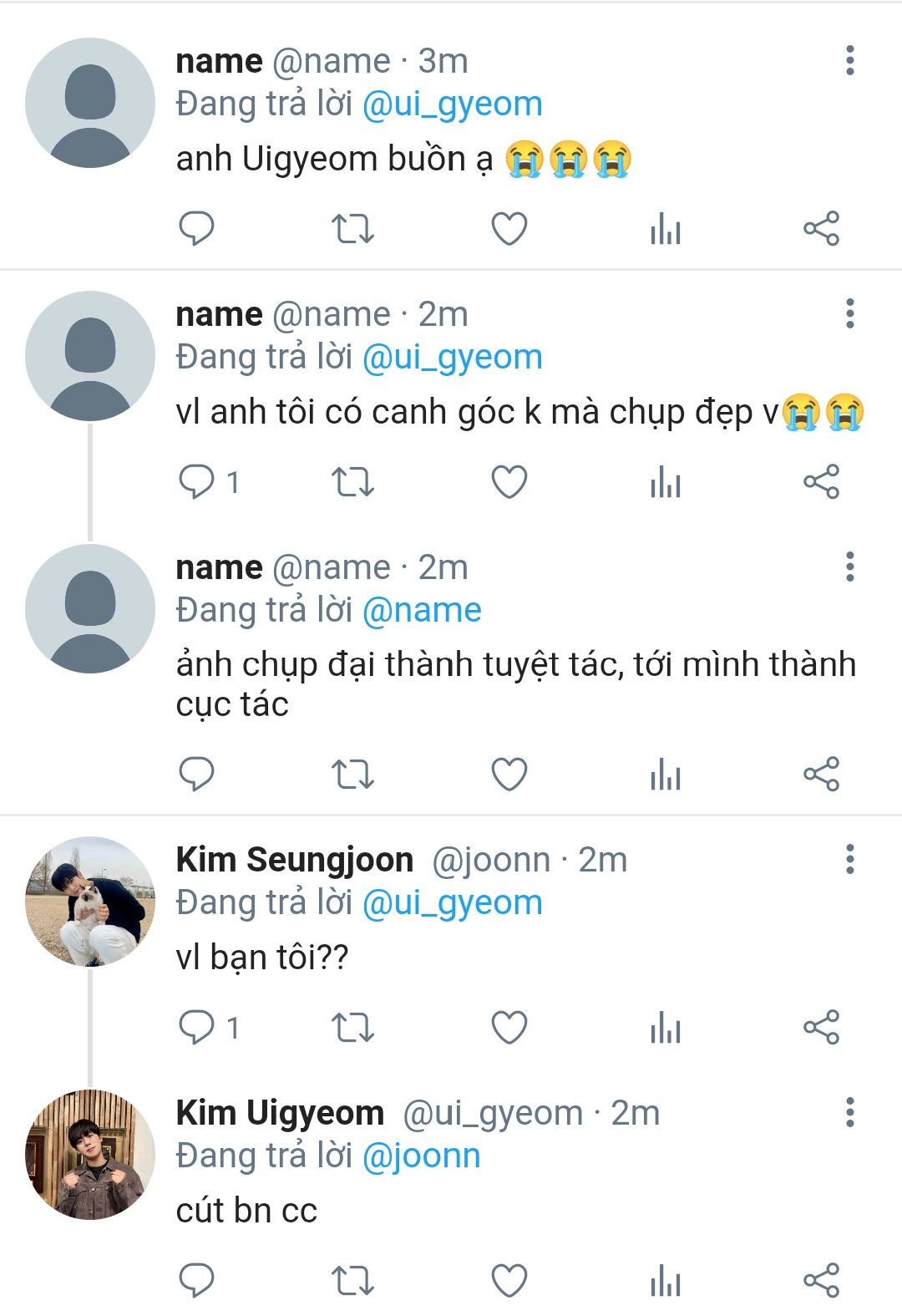The width and height of the screenshot is (902, 1316).
Task: Retweet Kim Uigyeom's 'cút bn cc' tweet
Action: pyautogui.click(x=352, y=1280)
